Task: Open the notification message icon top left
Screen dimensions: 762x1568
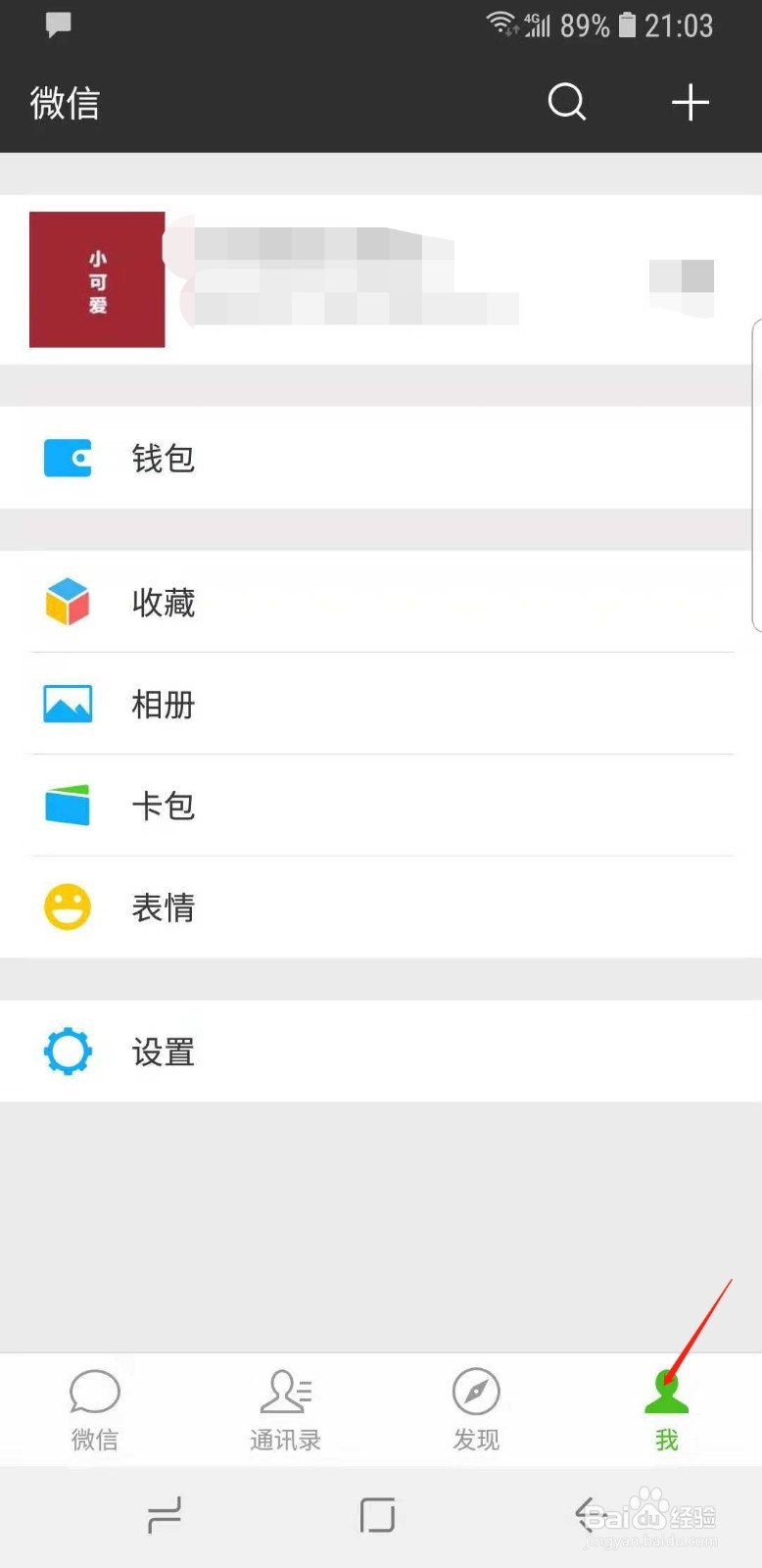Action: pyautogui.click(x=58, y=24)
